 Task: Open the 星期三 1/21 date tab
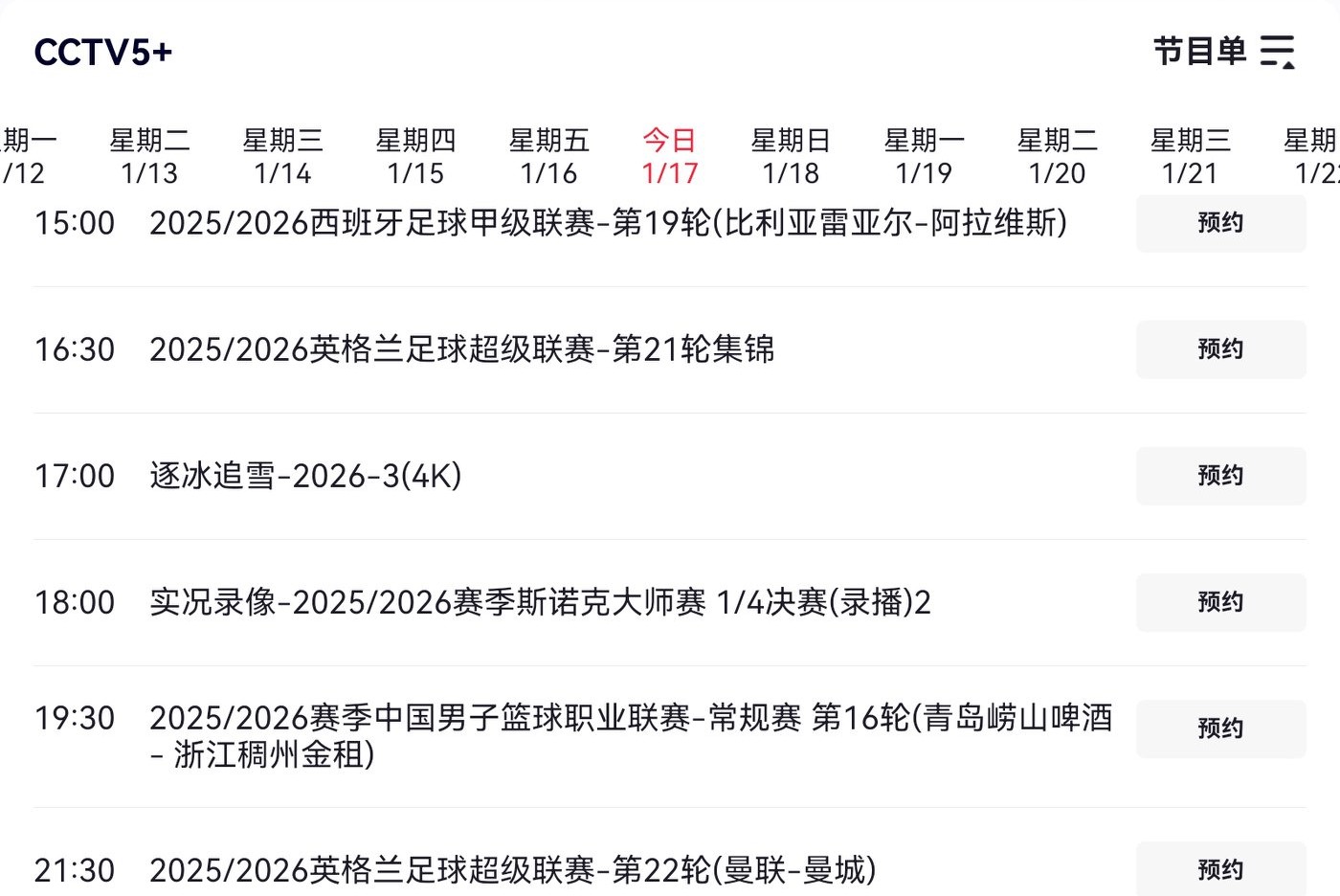click(x=1190, y=157)
